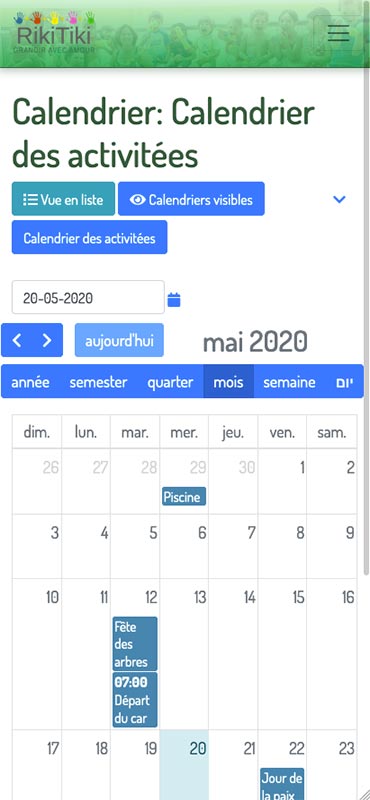Switch to semaine view
Image resolution: width=370 pixels, height=800 pixels.
pyautogui.click(x=289, y=382)
